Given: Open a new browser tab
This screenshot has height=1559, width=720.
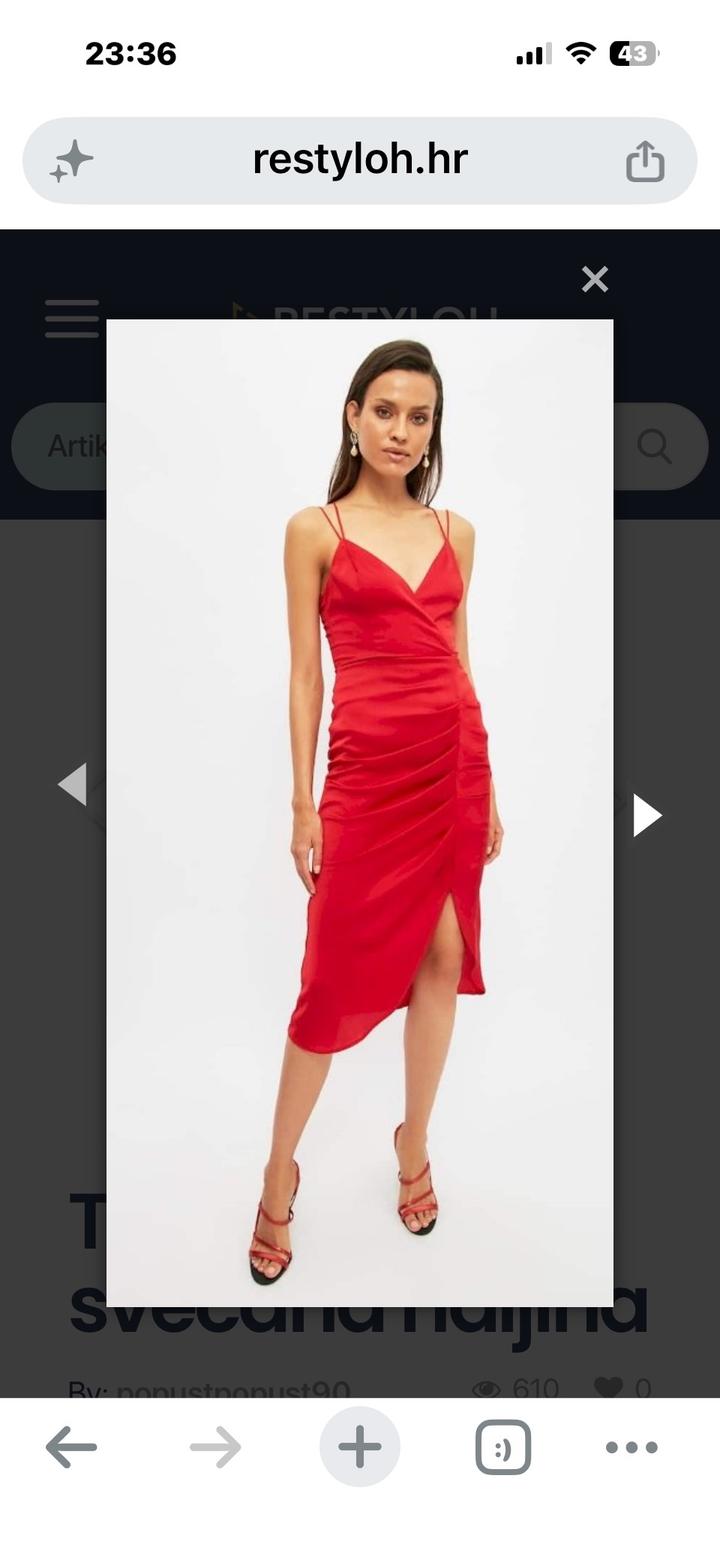Looking at the screenshot, I should click(360, 1447).
